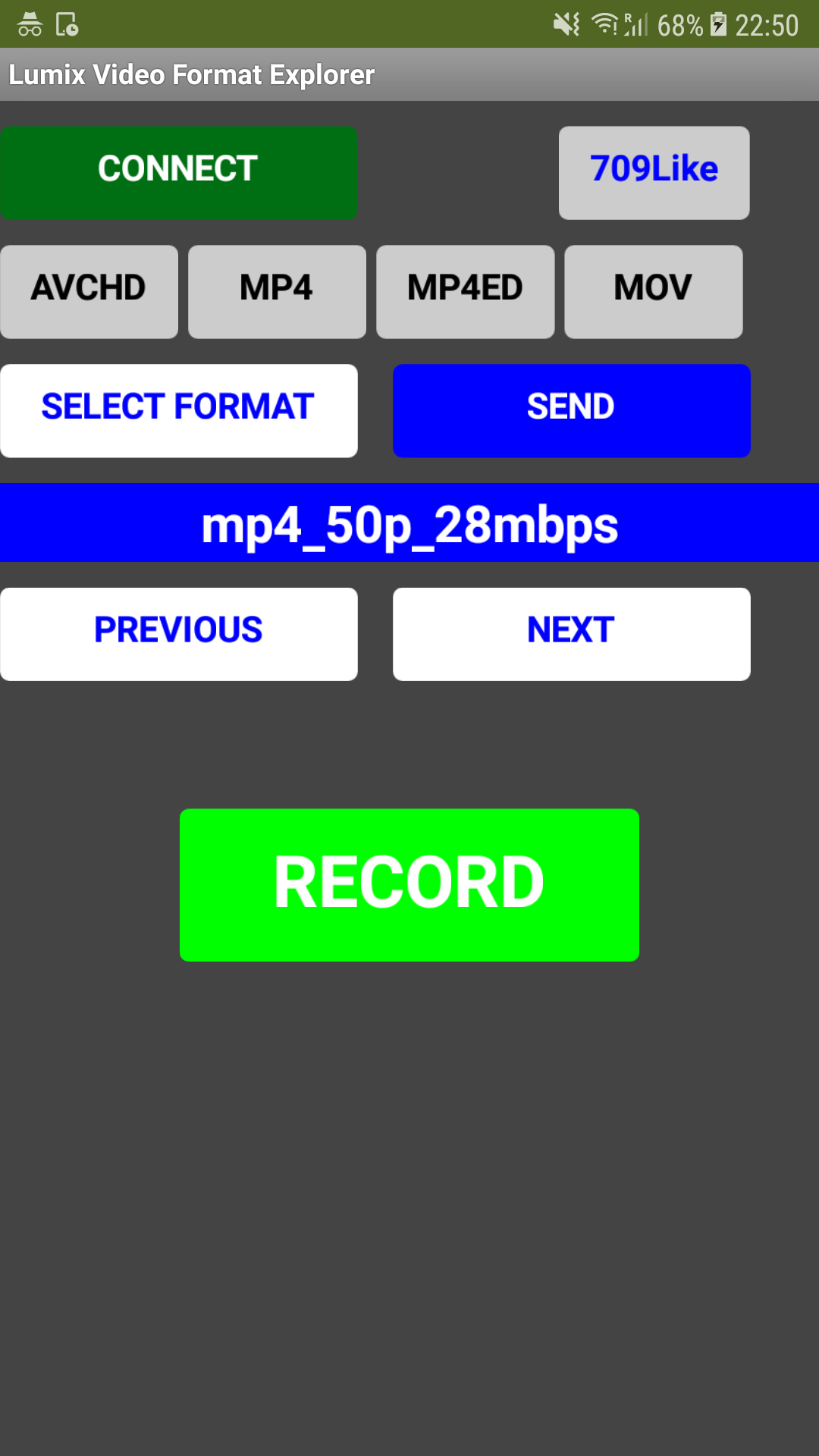Advance to the NEXT format

[x=572, y=634]
